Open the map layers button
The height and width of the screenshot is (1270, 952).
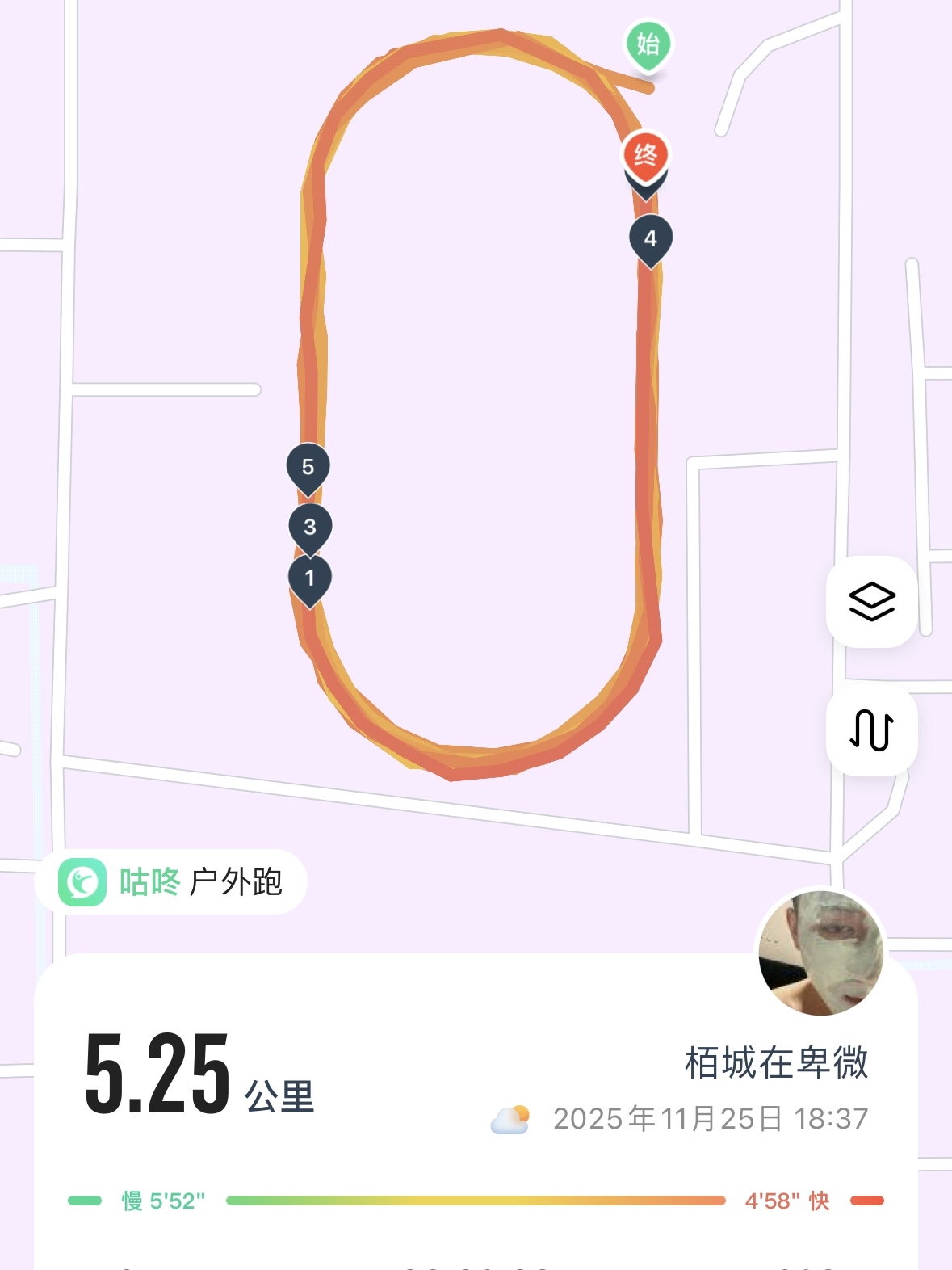coord(872,602)
